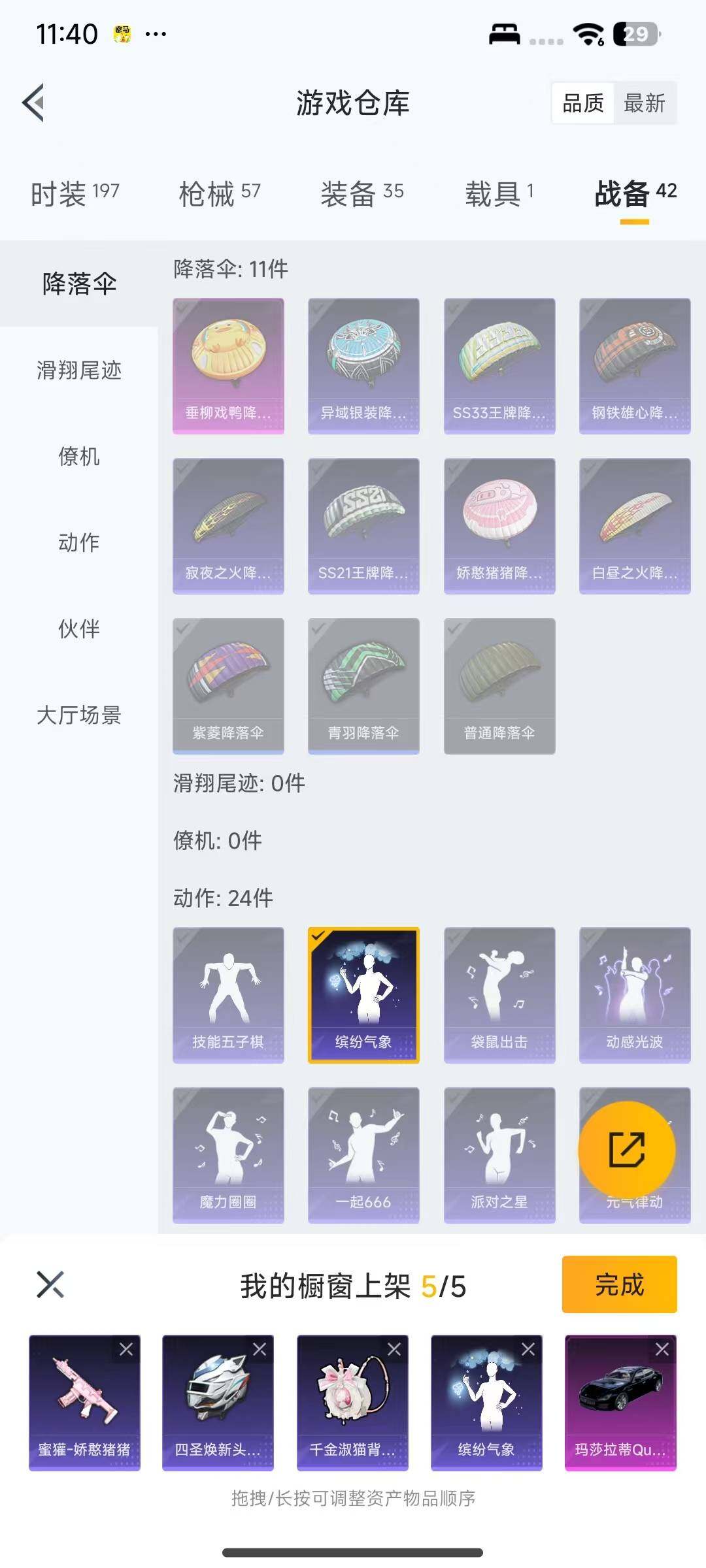This screenshot has width=706, height=1568.
Task: Switch to the 时装 tab
Action: [75, 193]
